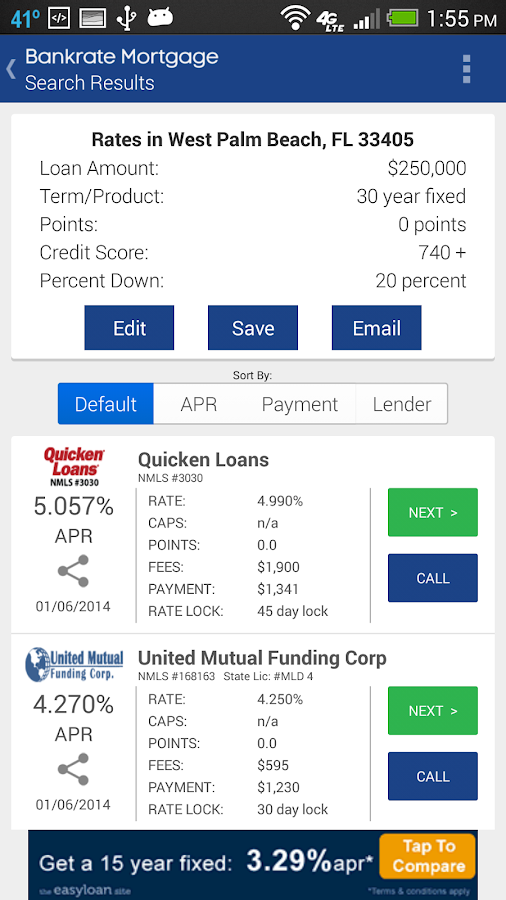Screen dimensions: 506x900
Task: Share the United Mutual Funding rate
Action: coord(73,769)
